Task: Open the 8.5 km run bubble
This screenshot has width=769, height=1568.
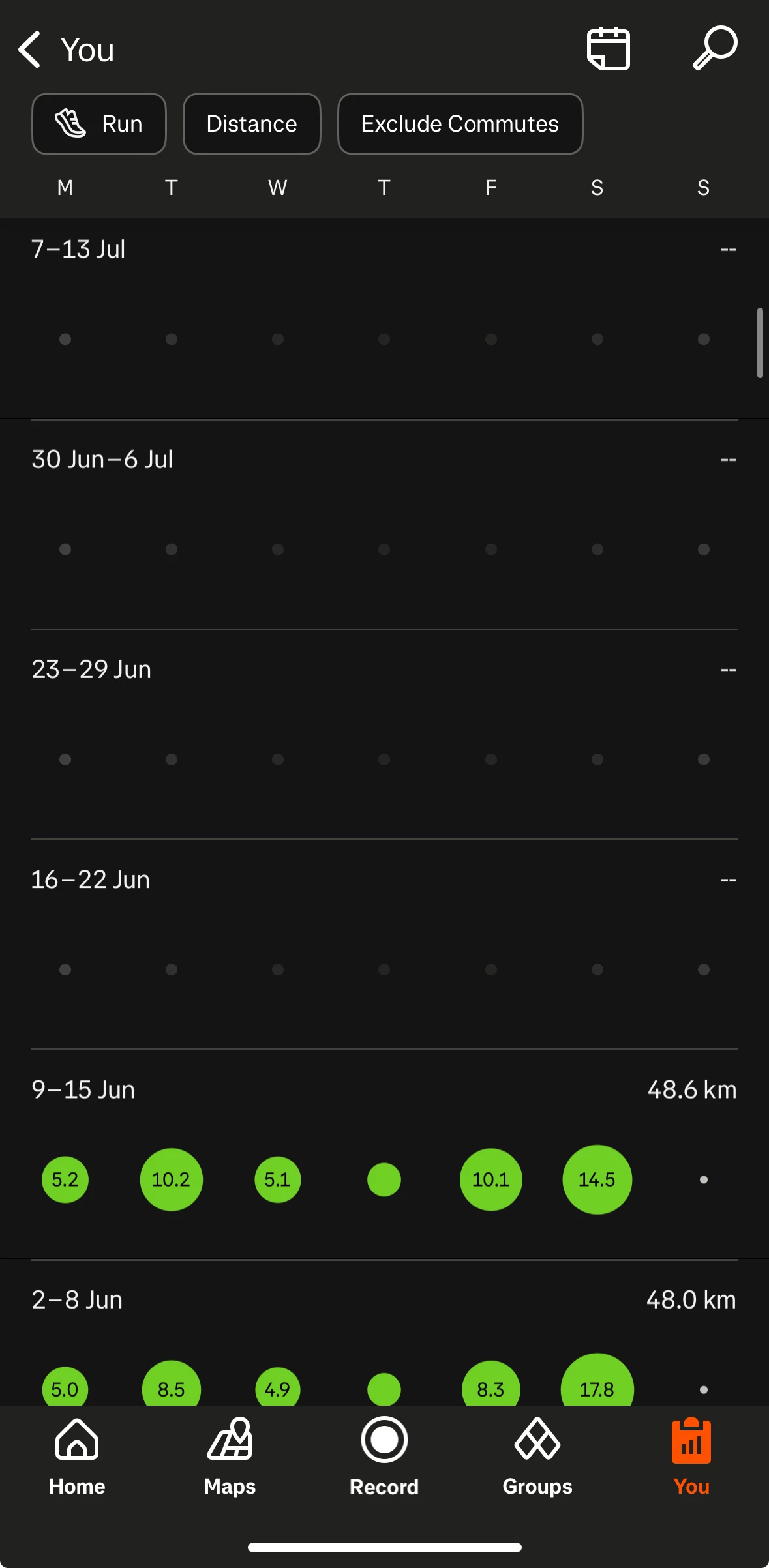Action: pyautogui.click(x=172, y=1383)
